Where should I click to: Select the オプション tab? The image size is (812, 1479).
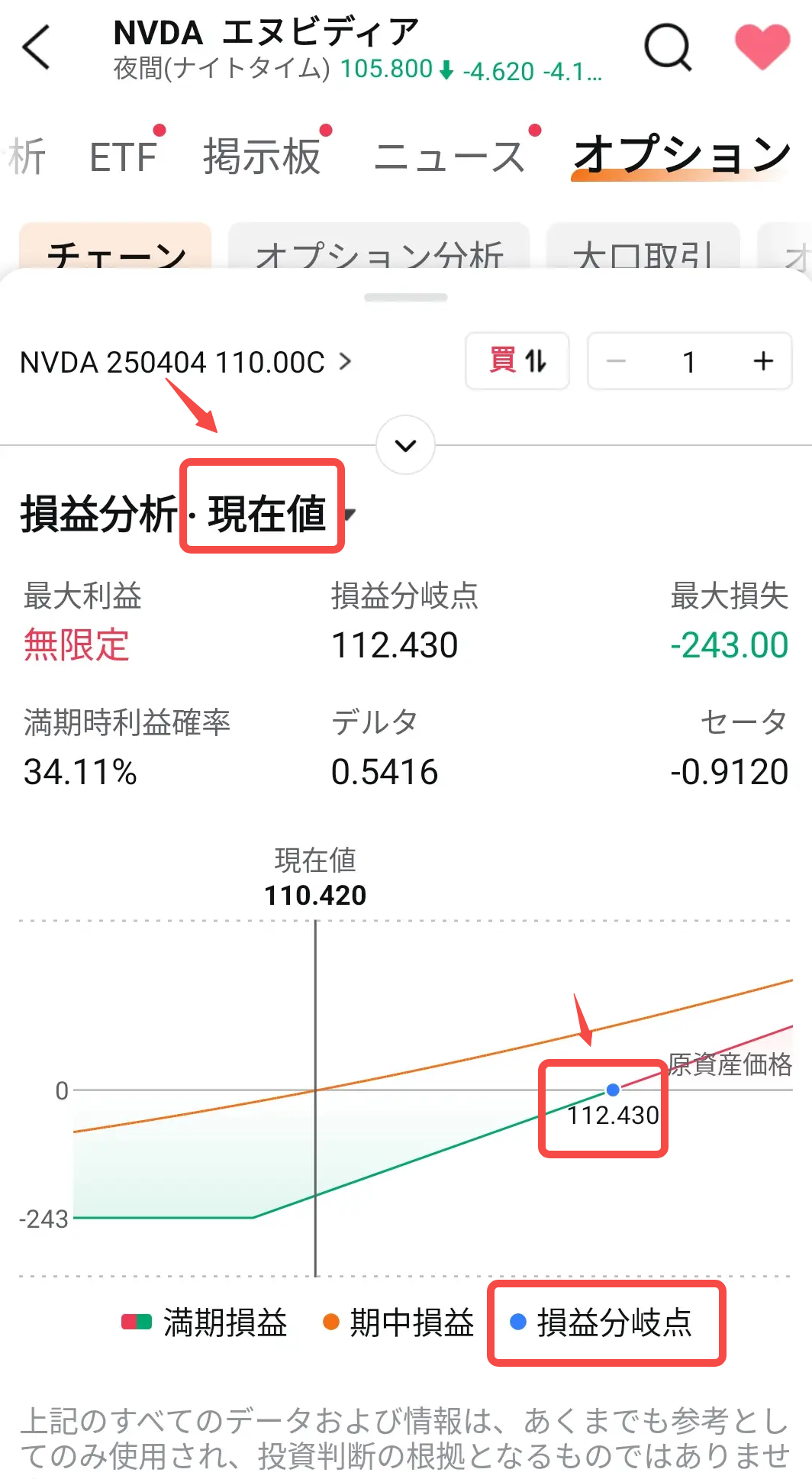click(681, 155)
